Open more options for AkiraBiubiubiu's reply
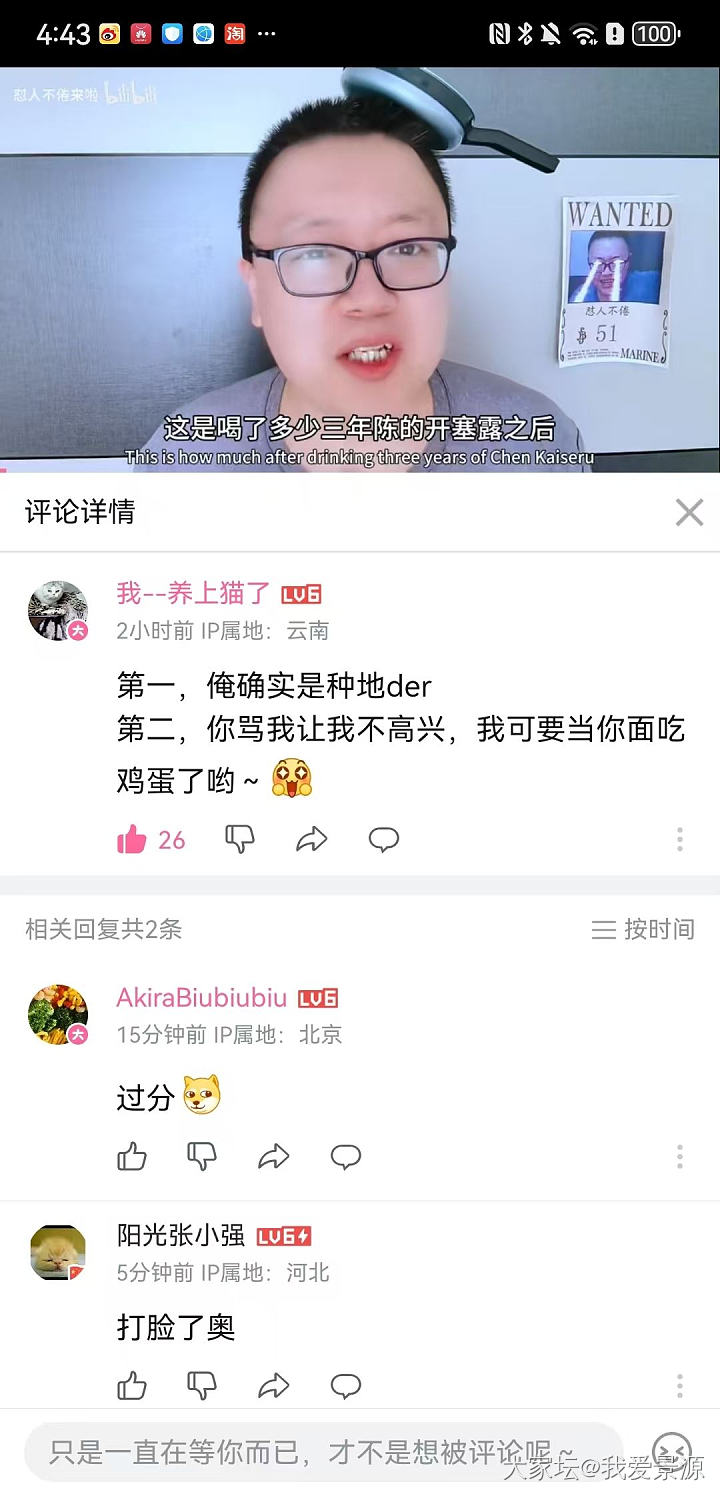The image size is (720, 1496). [x=680, y=1157]
